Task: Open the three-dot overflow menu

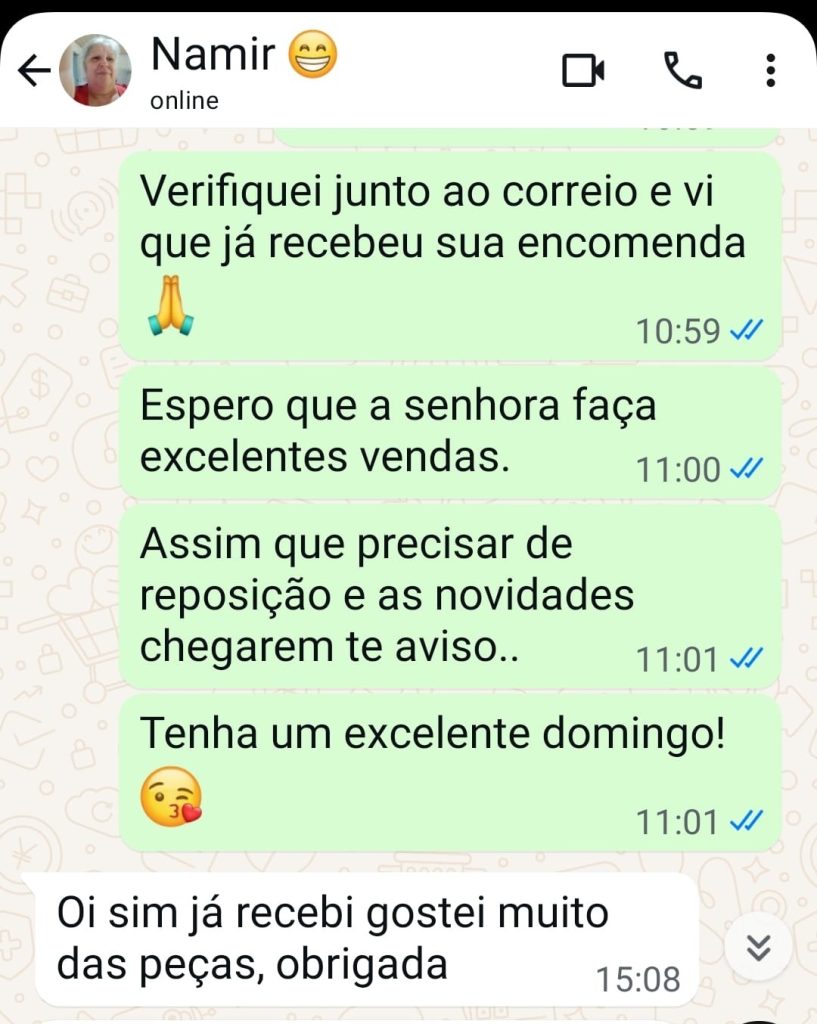Action: (770, 71)
